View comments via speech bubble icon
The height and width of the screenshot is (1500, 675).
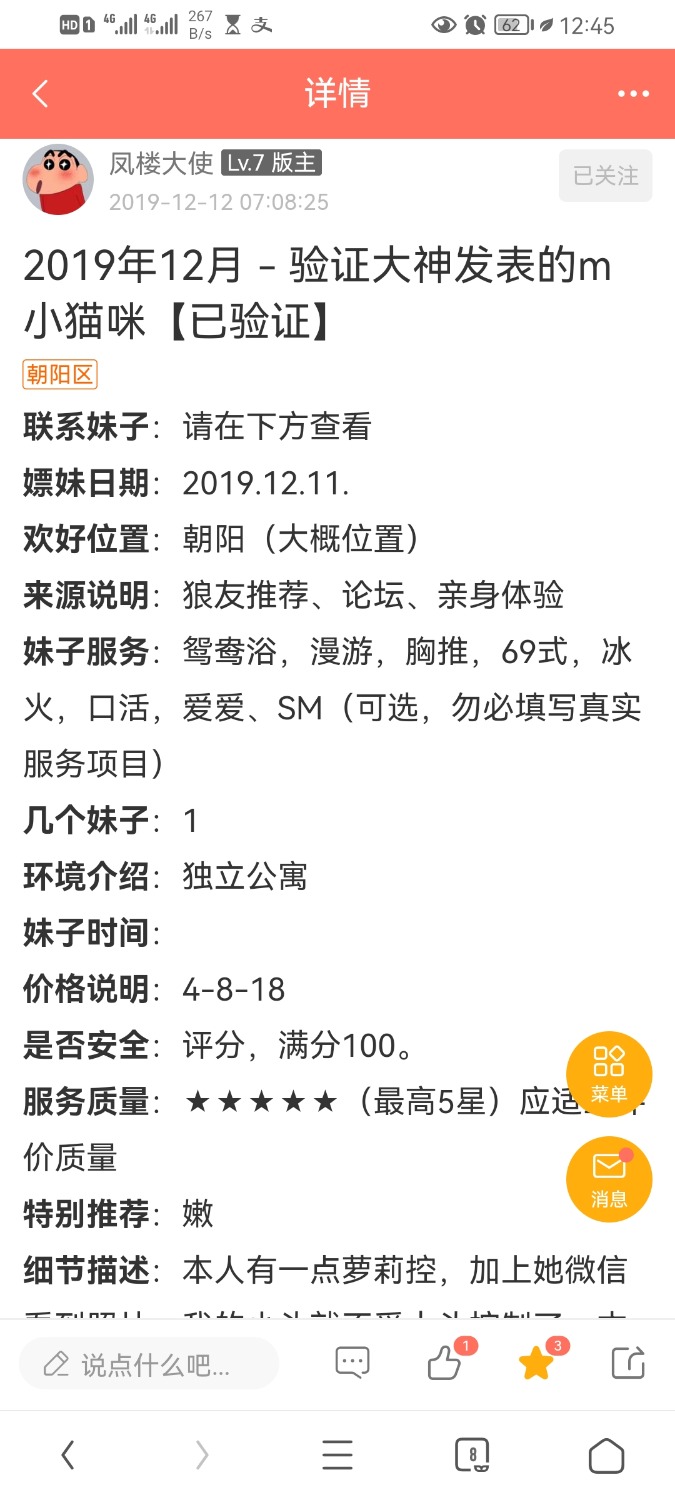(352, 1362)
